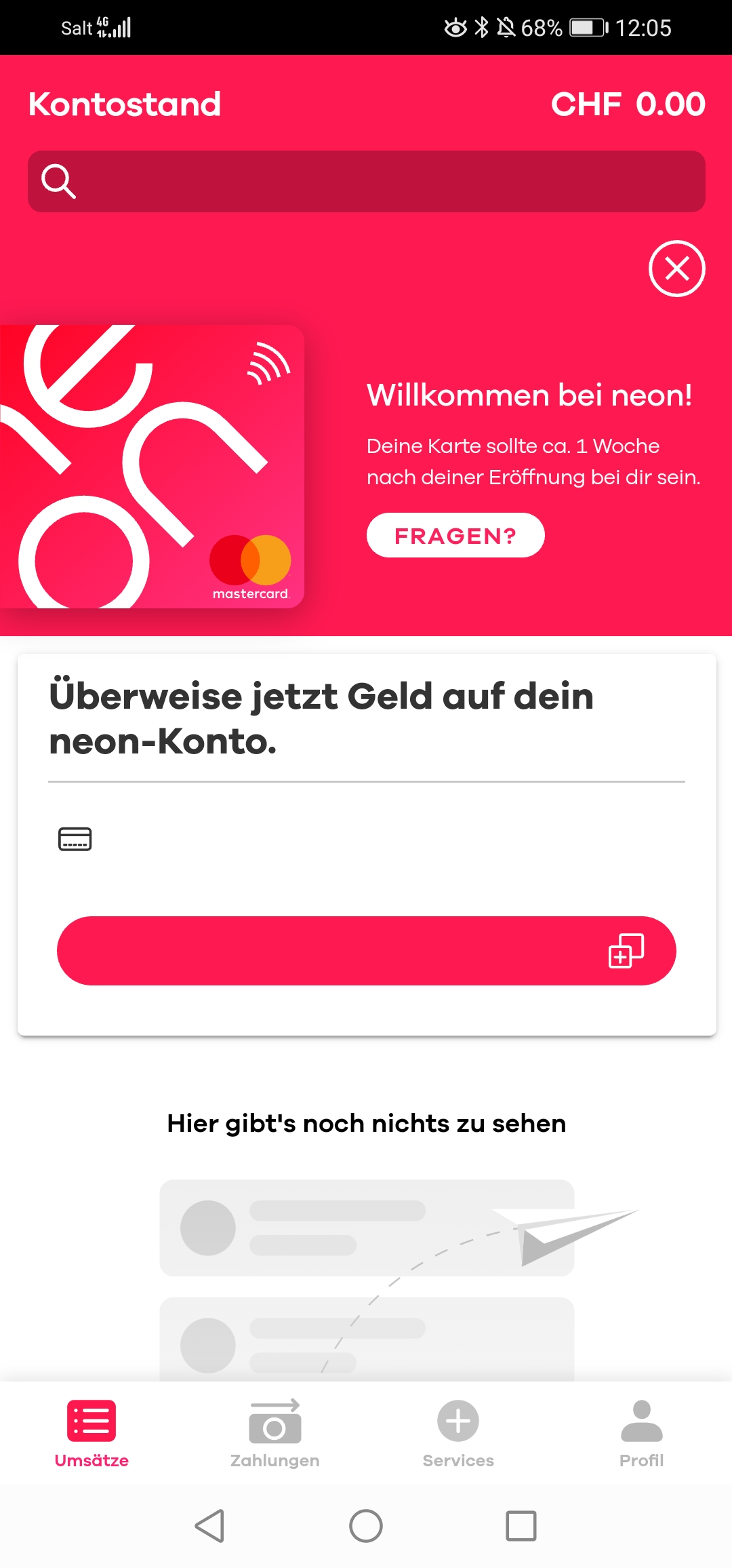The image size is (732, 1568).
Task: Tap the search field under Kontostand
Action: (x=366, y=181)
